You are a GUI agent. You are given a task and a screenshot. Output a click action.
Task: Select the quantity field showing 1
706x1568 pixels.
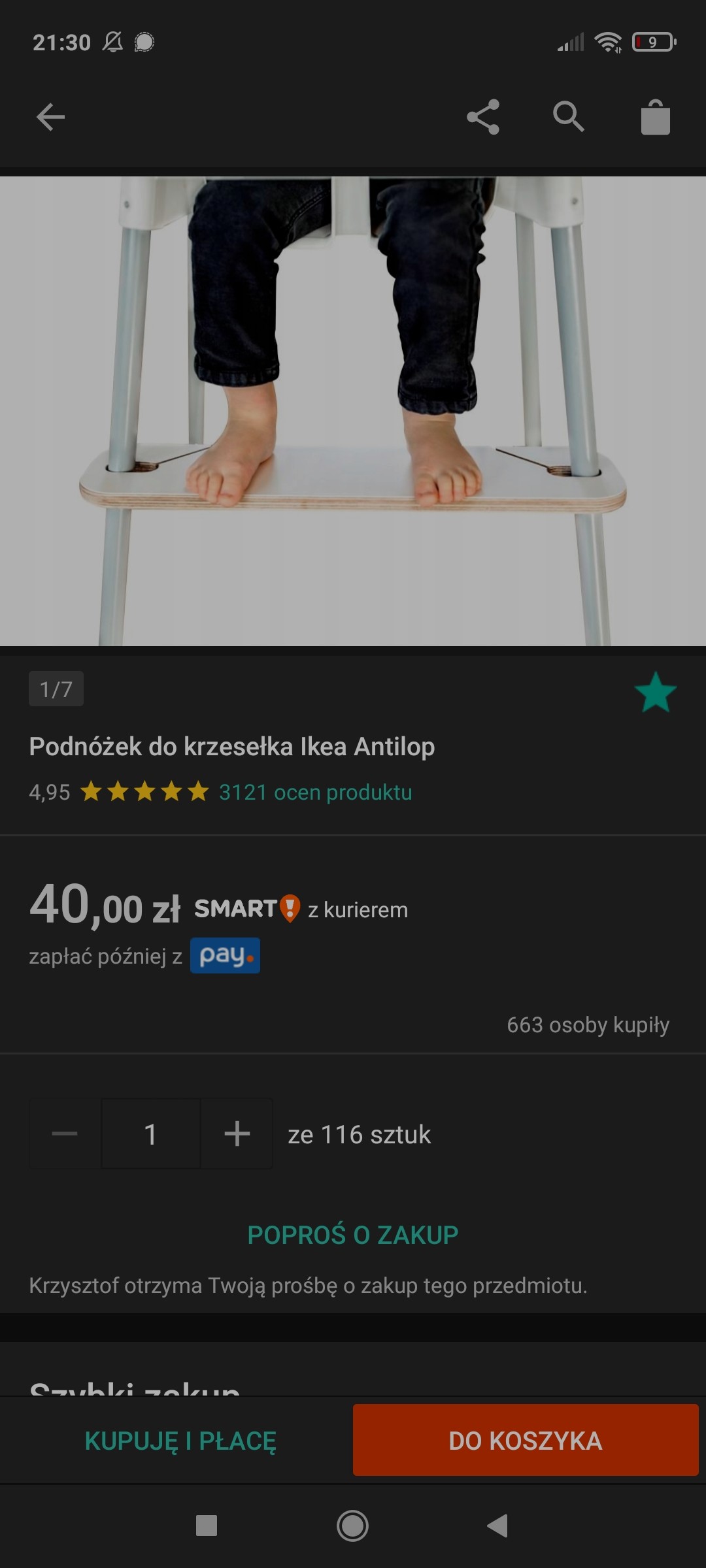tap(151, 1134)
